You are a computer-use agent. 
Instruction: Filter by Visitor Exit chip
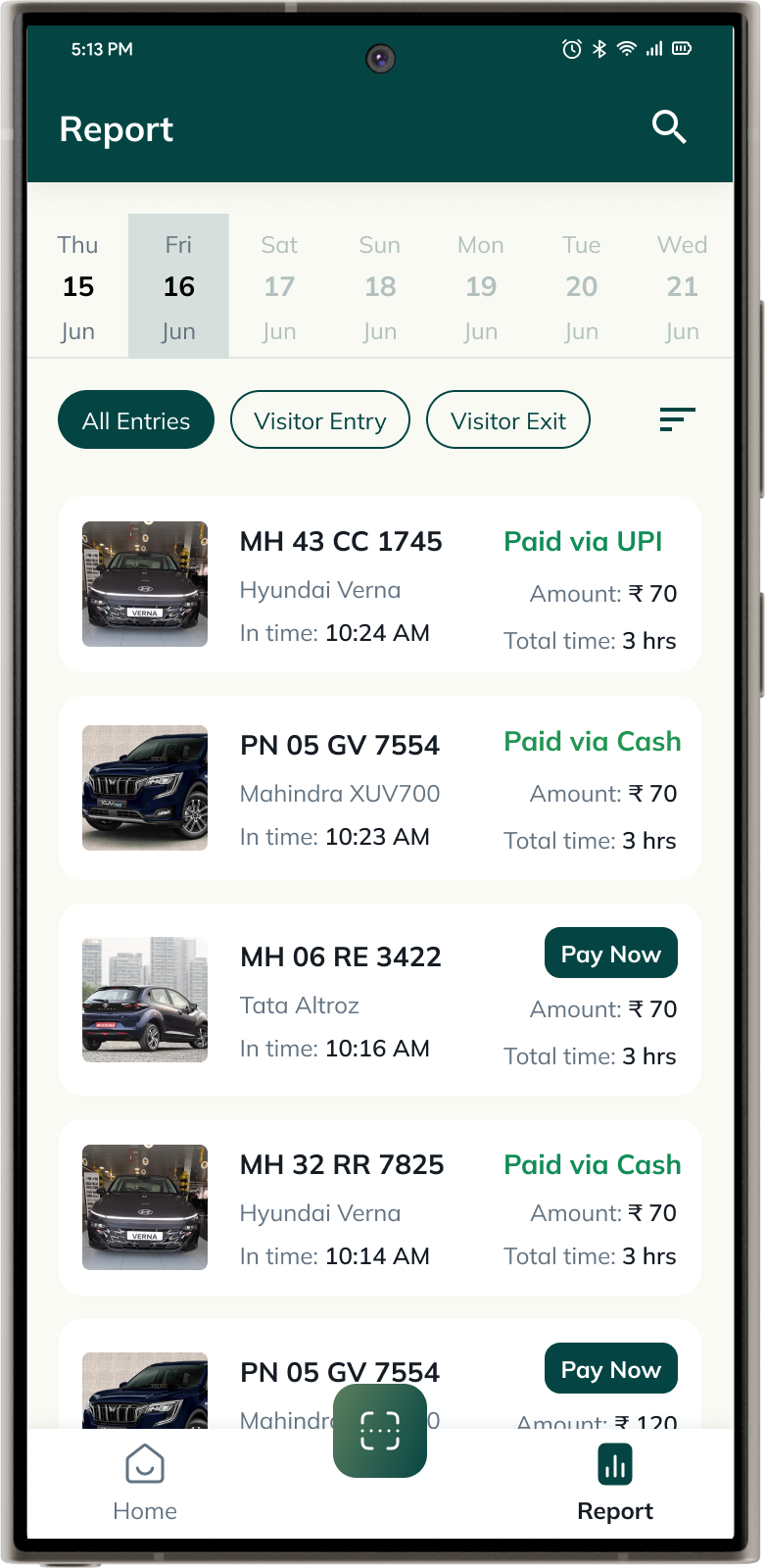coord(508,420)
